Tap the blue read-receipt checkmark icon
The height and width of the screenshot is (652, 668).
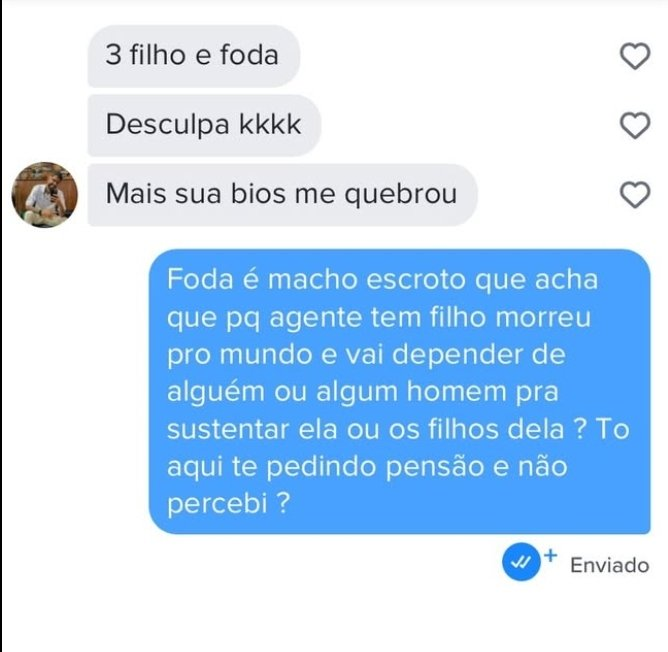click(520, 563)
